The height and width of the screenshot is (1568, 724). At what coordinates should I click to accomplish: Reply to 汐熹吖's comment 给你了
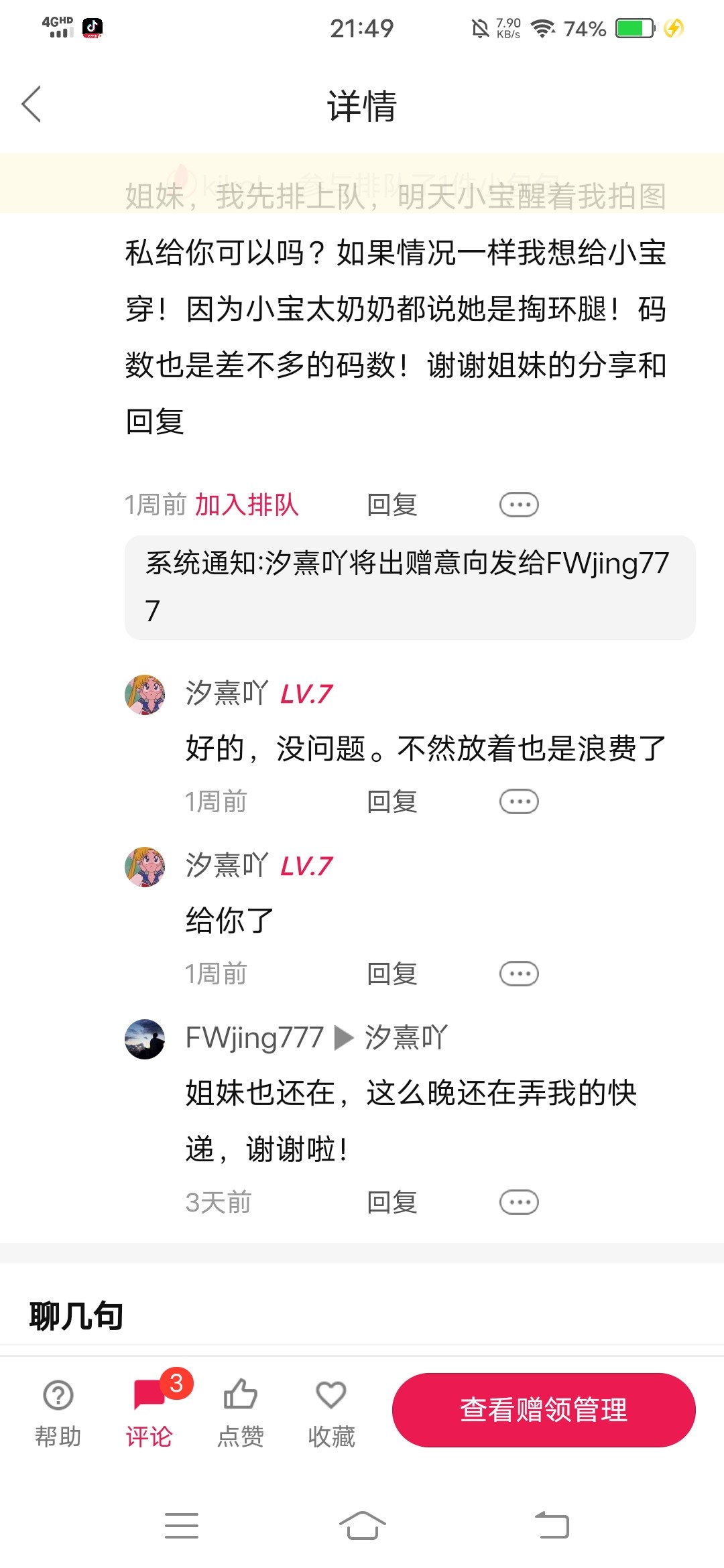point(392,974)
